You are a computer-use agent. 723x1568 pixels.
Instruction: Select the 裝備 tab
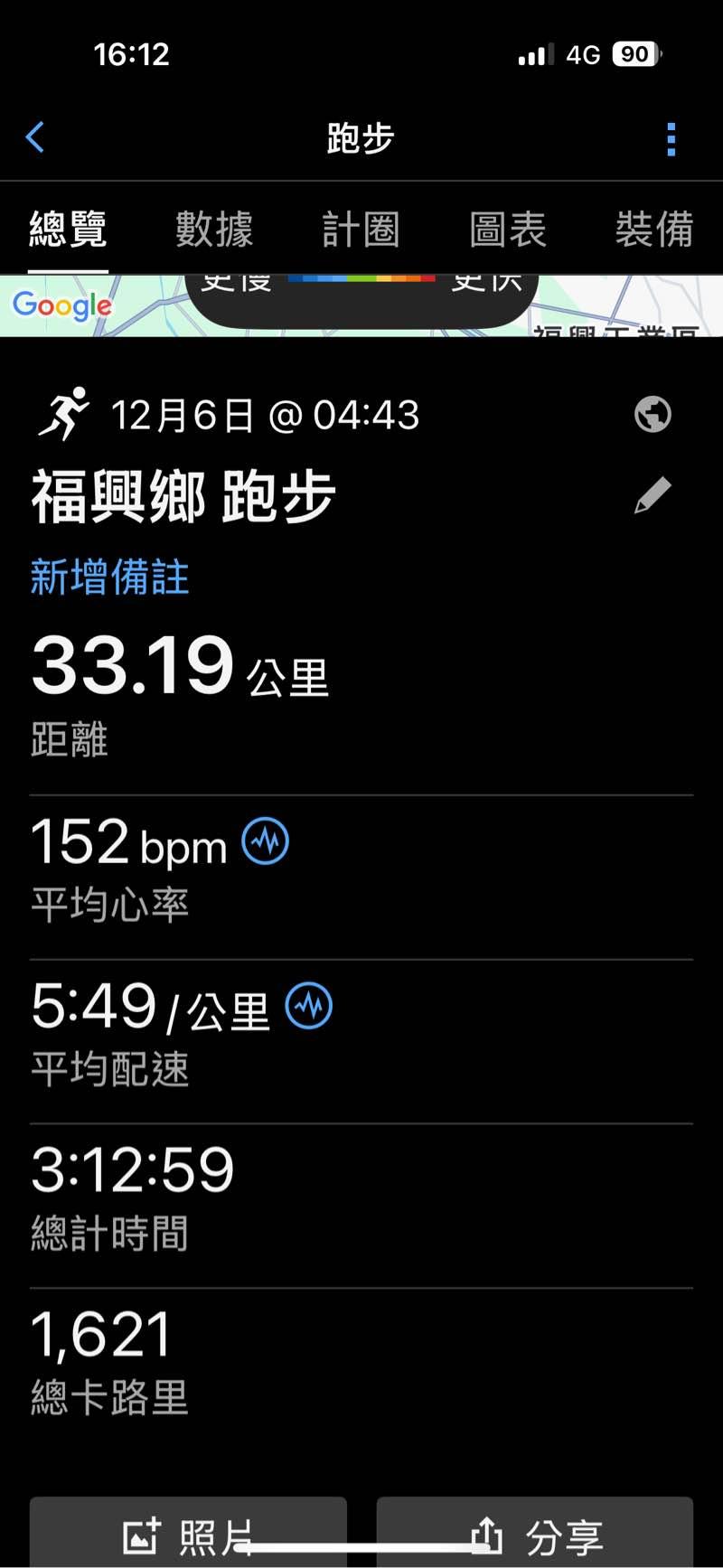[654, 230]
